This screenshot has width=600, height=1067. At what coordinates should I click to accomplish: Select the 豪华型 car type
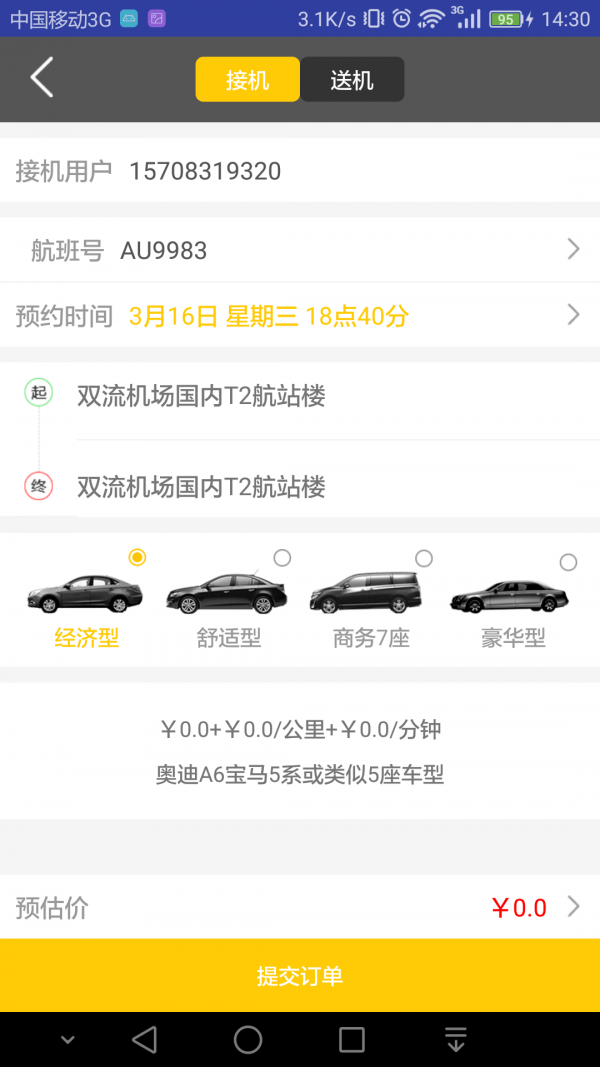tap(512, 600)
